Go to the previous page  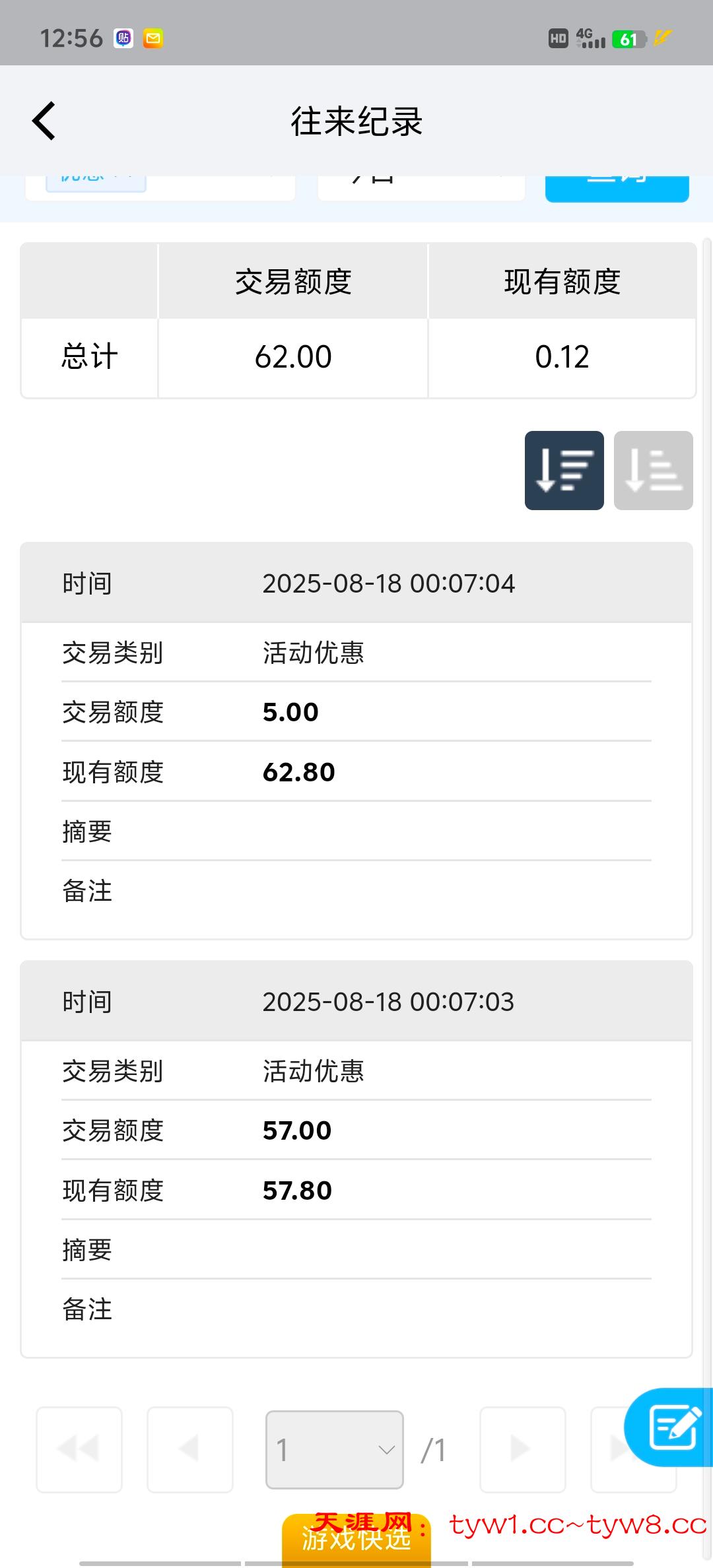coord(190,1450)
